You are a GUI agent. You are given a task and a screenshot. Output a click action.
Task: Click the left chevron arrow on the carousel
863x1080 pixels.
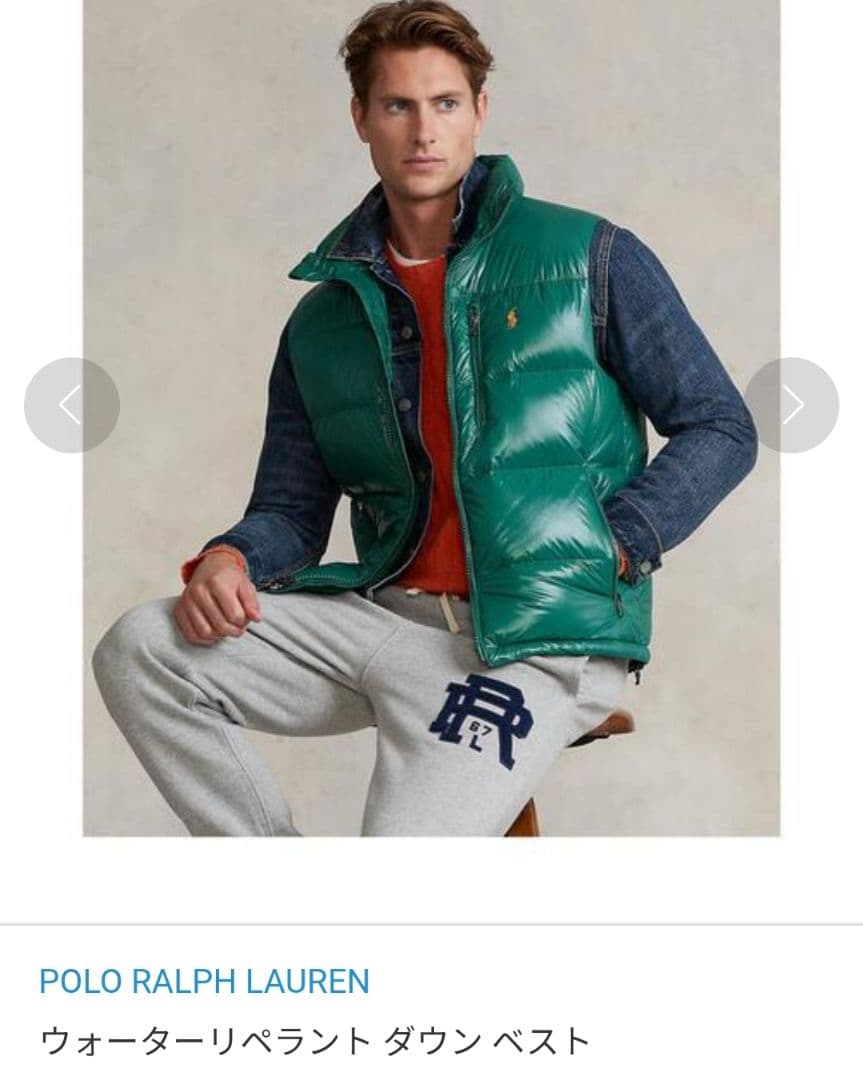70,404
